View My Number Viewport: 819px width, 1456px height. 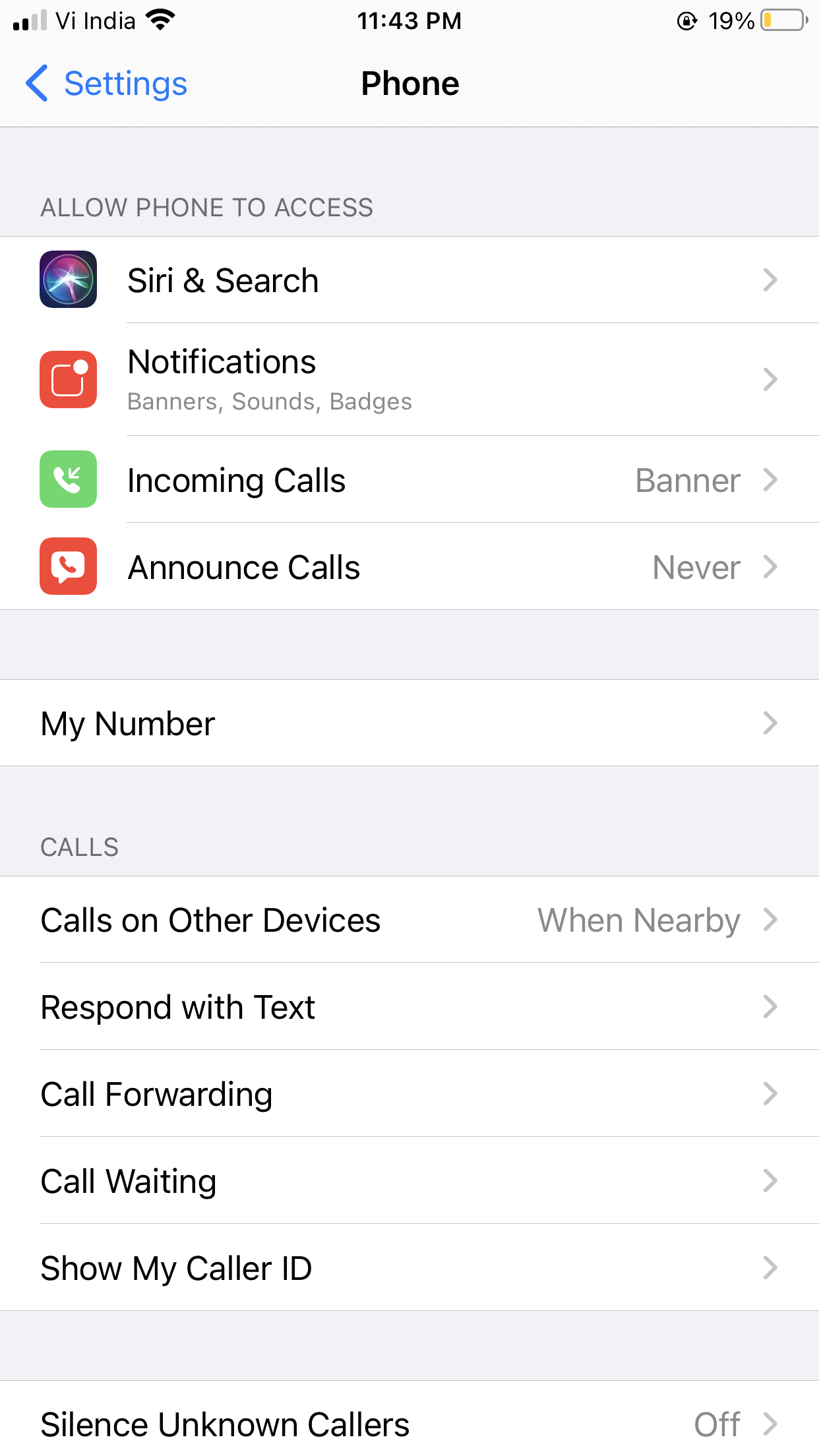409,723
